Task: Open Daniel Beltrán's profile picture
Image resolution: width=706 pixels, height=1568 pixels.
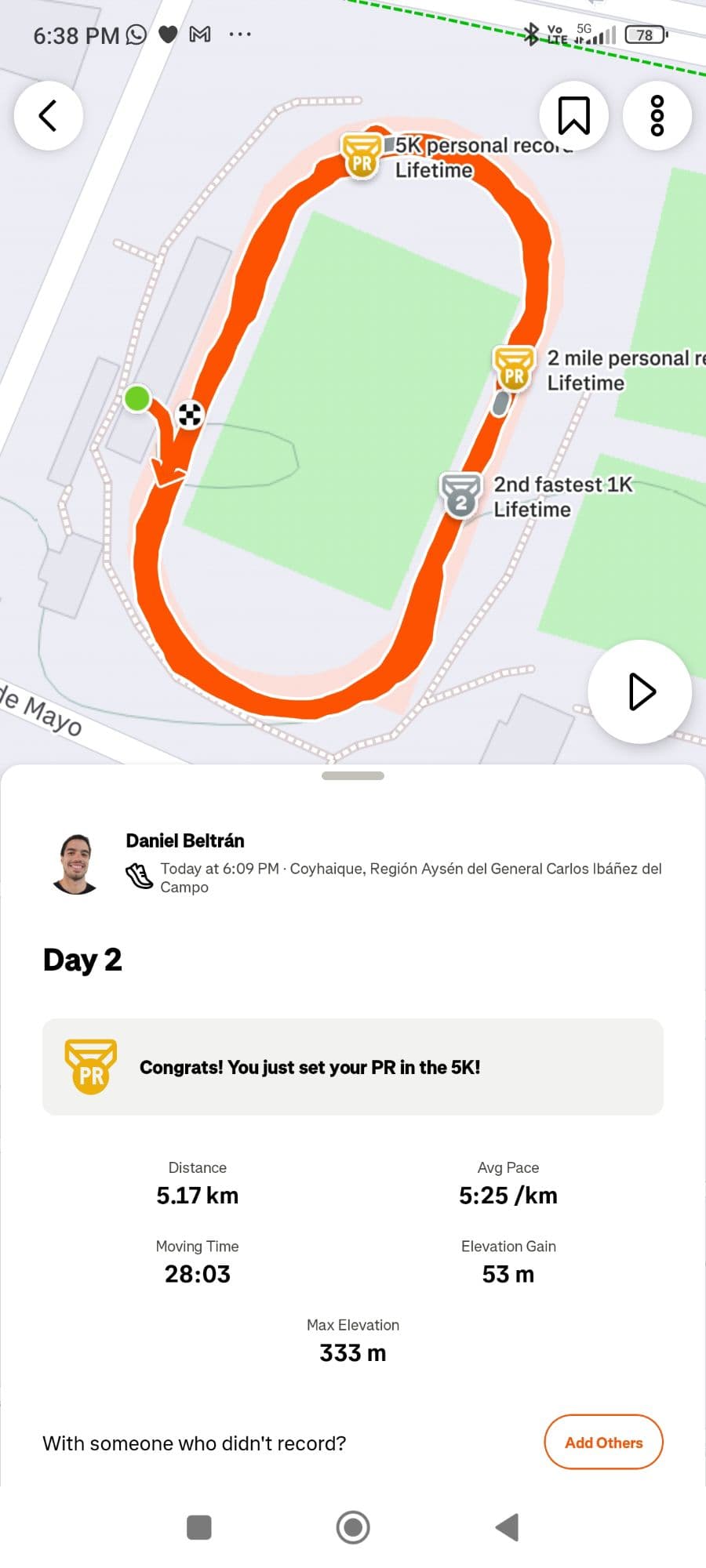Action: [77, 863]
